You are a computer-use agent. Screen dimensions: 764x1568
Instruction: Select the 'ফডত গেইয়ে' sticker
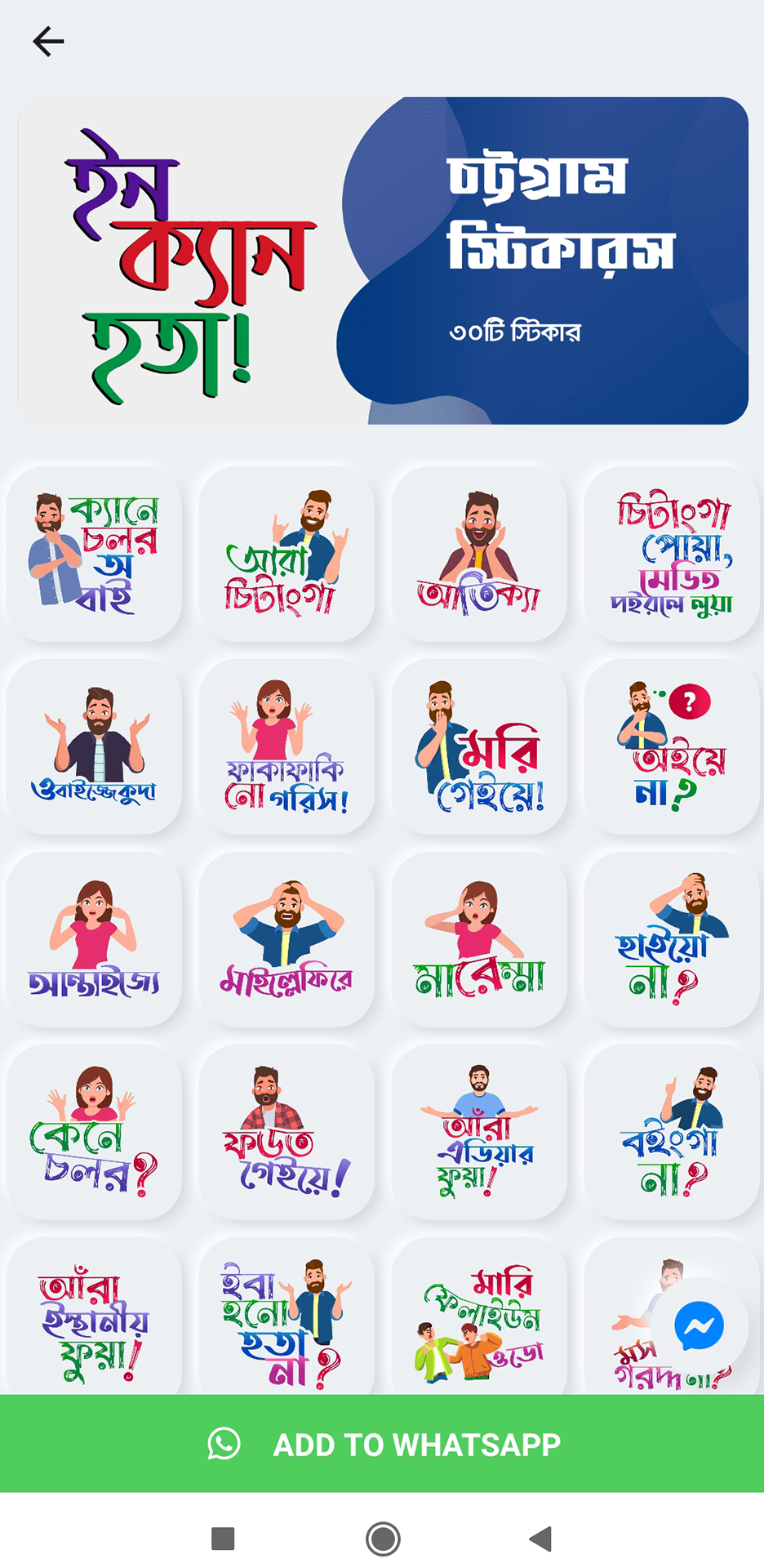tap(286, 1132)
